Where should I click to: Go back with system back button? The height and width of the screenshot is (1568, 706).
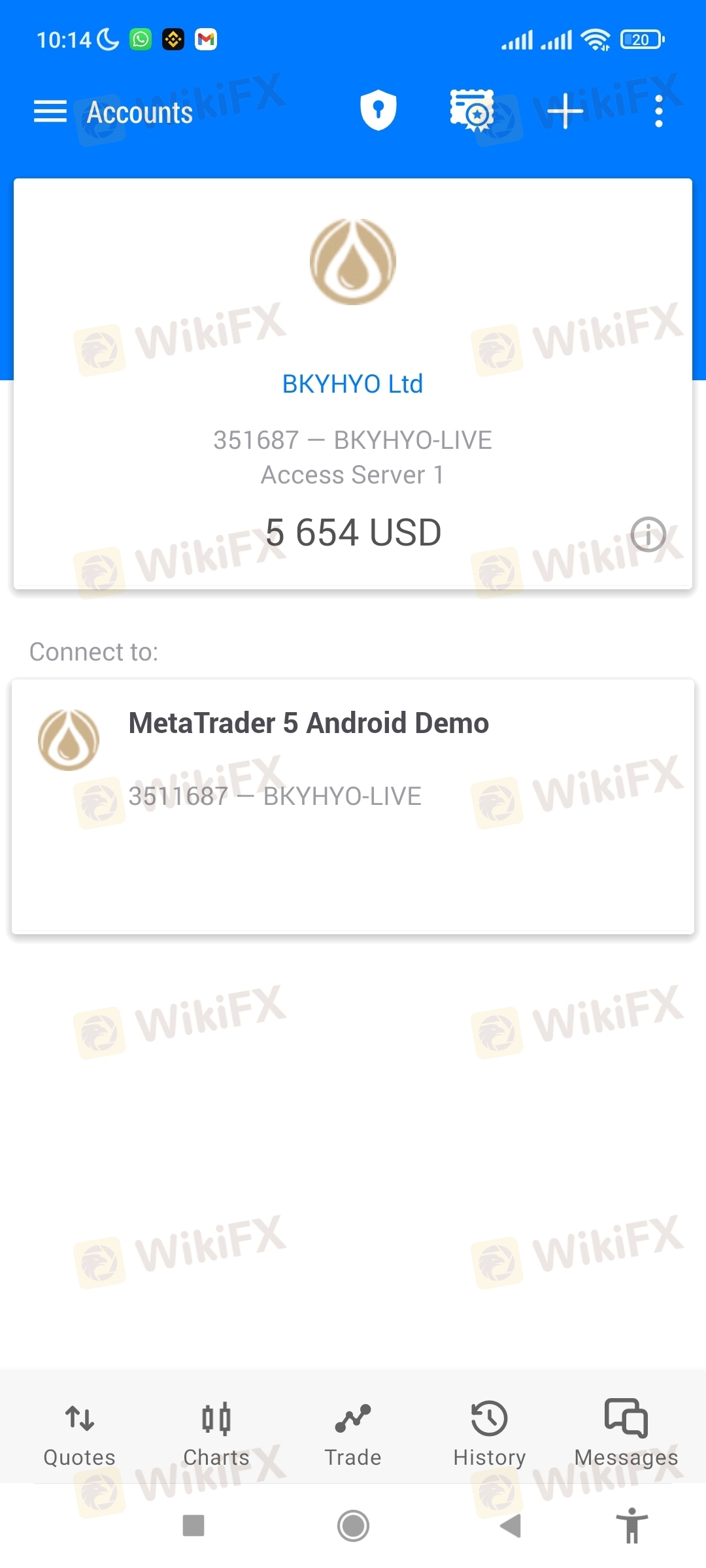511,1526
